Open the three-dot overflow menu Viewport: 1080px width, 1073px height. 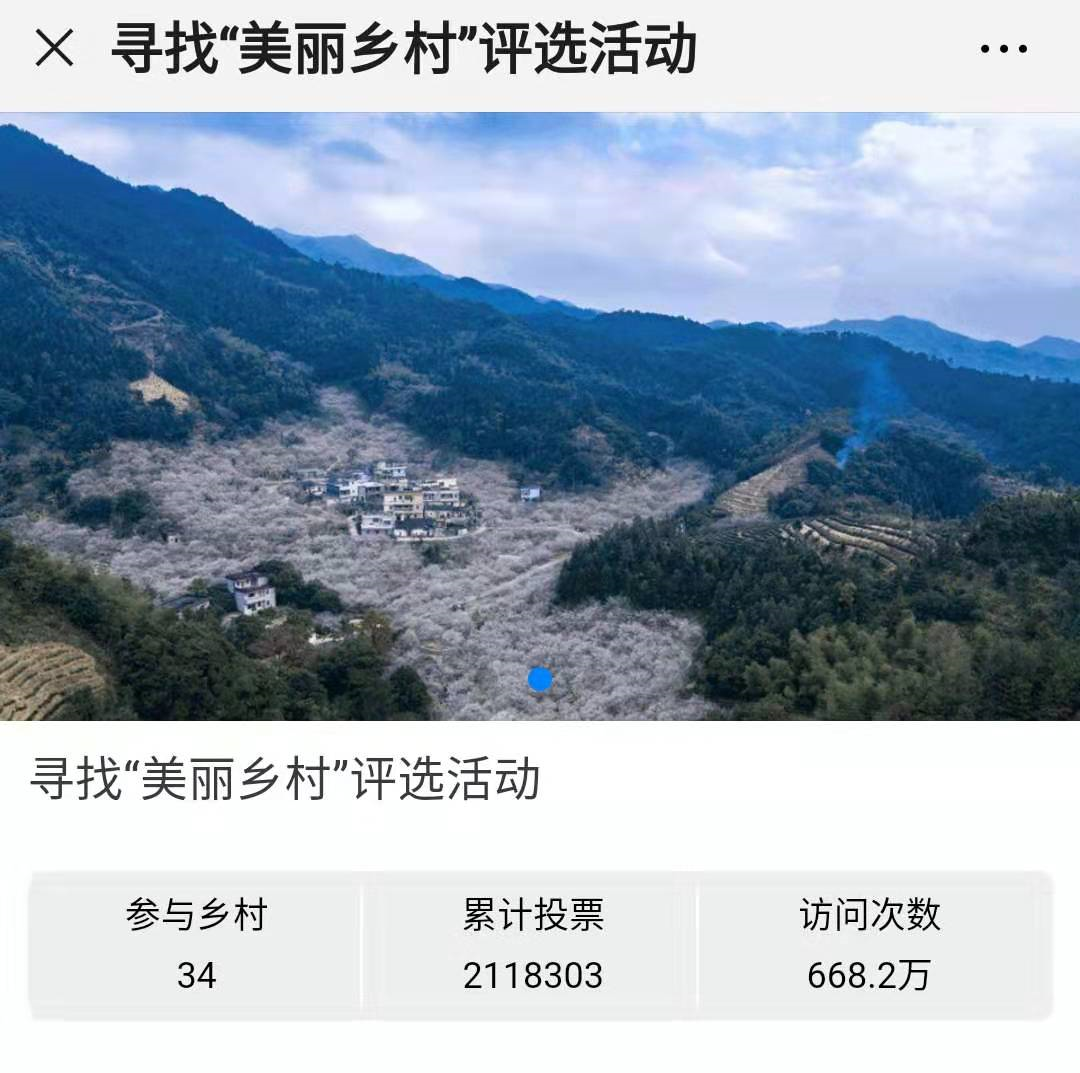[1003, 49]
